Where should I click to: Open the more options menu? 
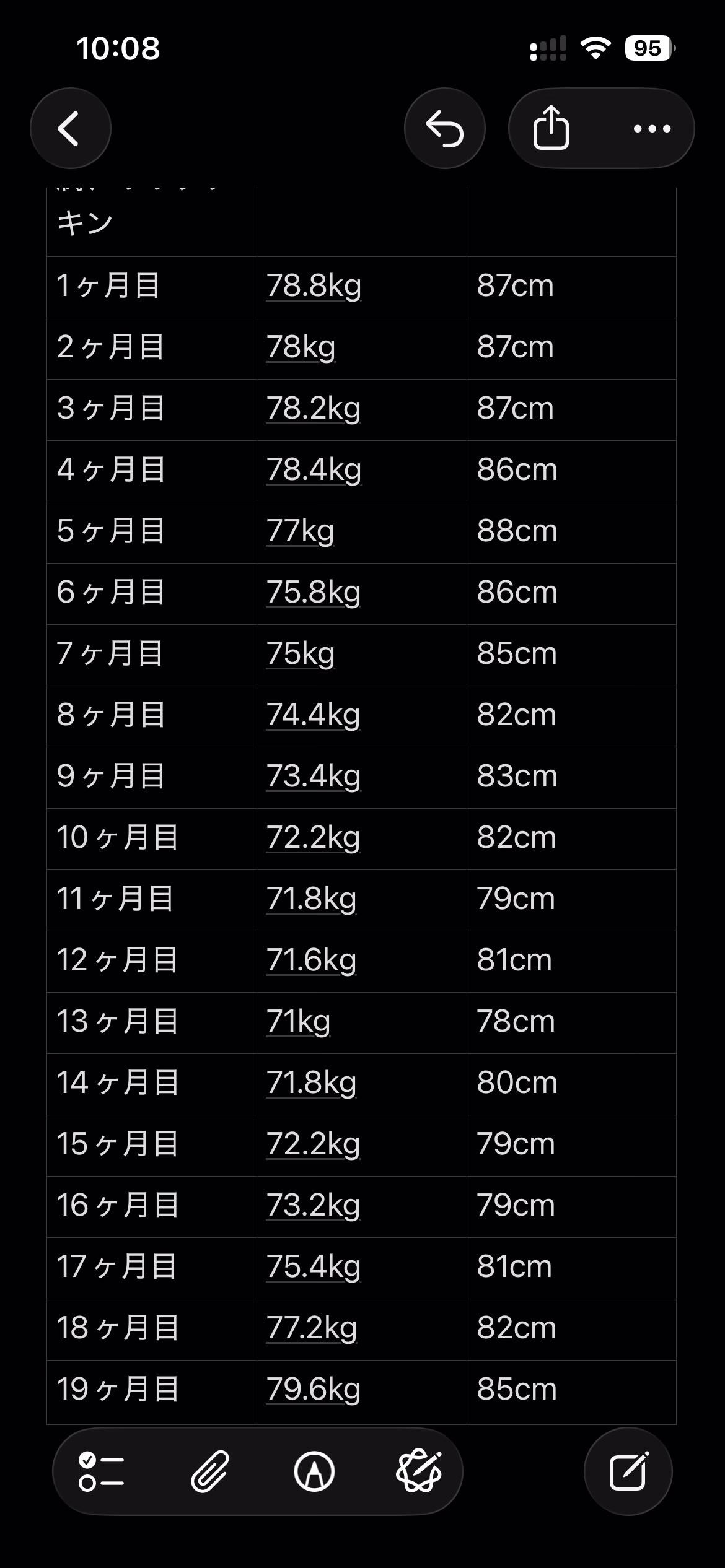pyautogui.click(x=652, y=128)
